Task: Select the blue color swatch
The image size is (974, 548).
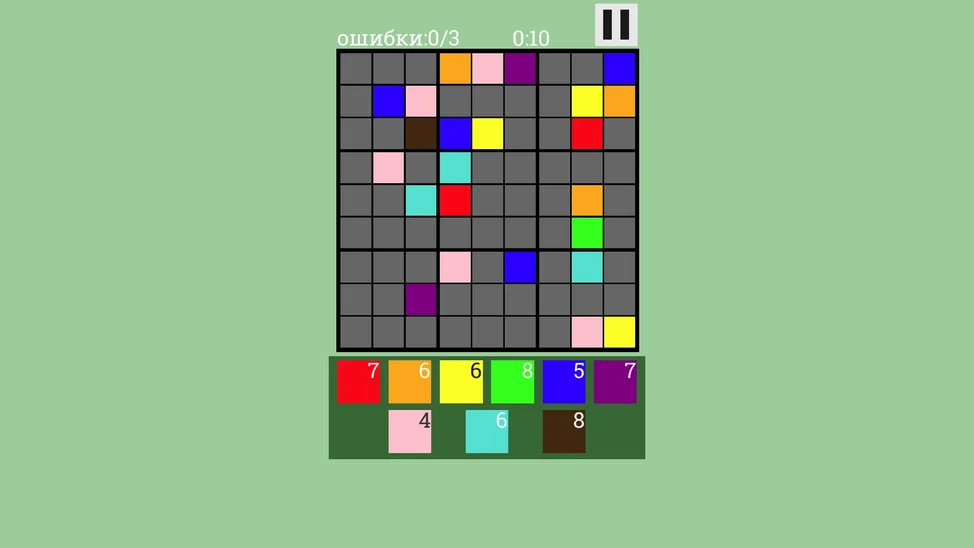Action: click(564, 382)
